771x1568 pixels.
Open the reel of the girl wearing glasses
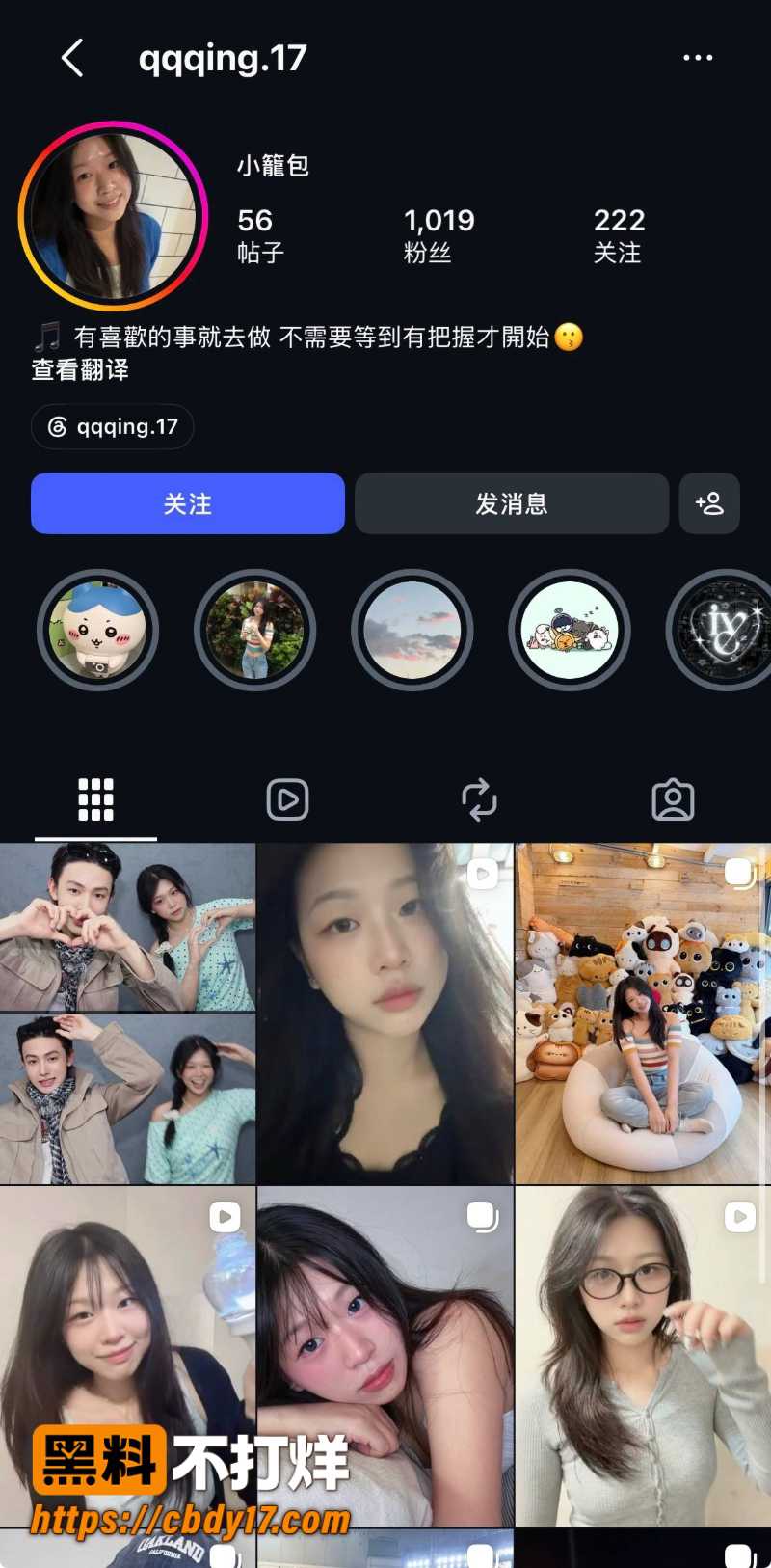coord(643,1357)
